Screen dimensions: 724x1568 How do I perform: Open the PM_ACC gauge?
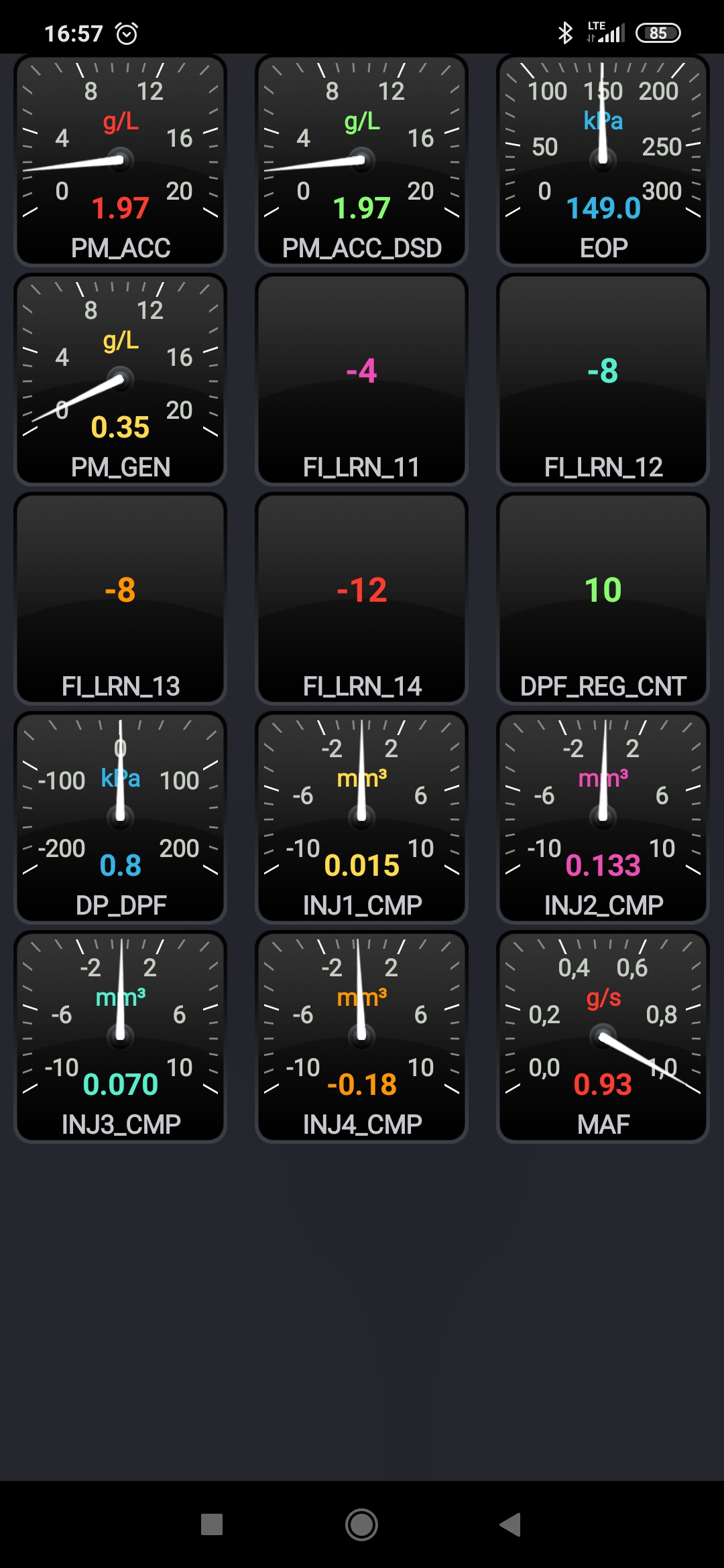(121, 161)
